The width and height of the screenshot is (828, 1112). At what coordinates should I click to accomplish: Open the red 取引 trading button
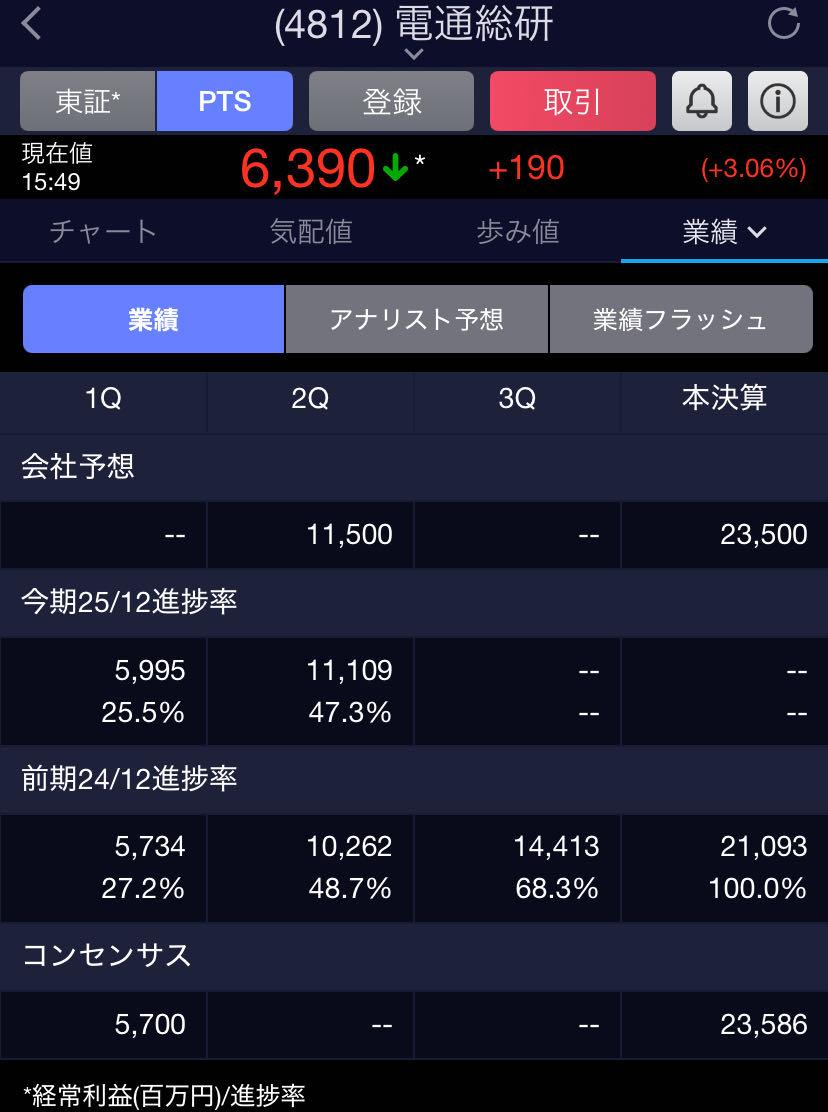(x=572, y=100)
